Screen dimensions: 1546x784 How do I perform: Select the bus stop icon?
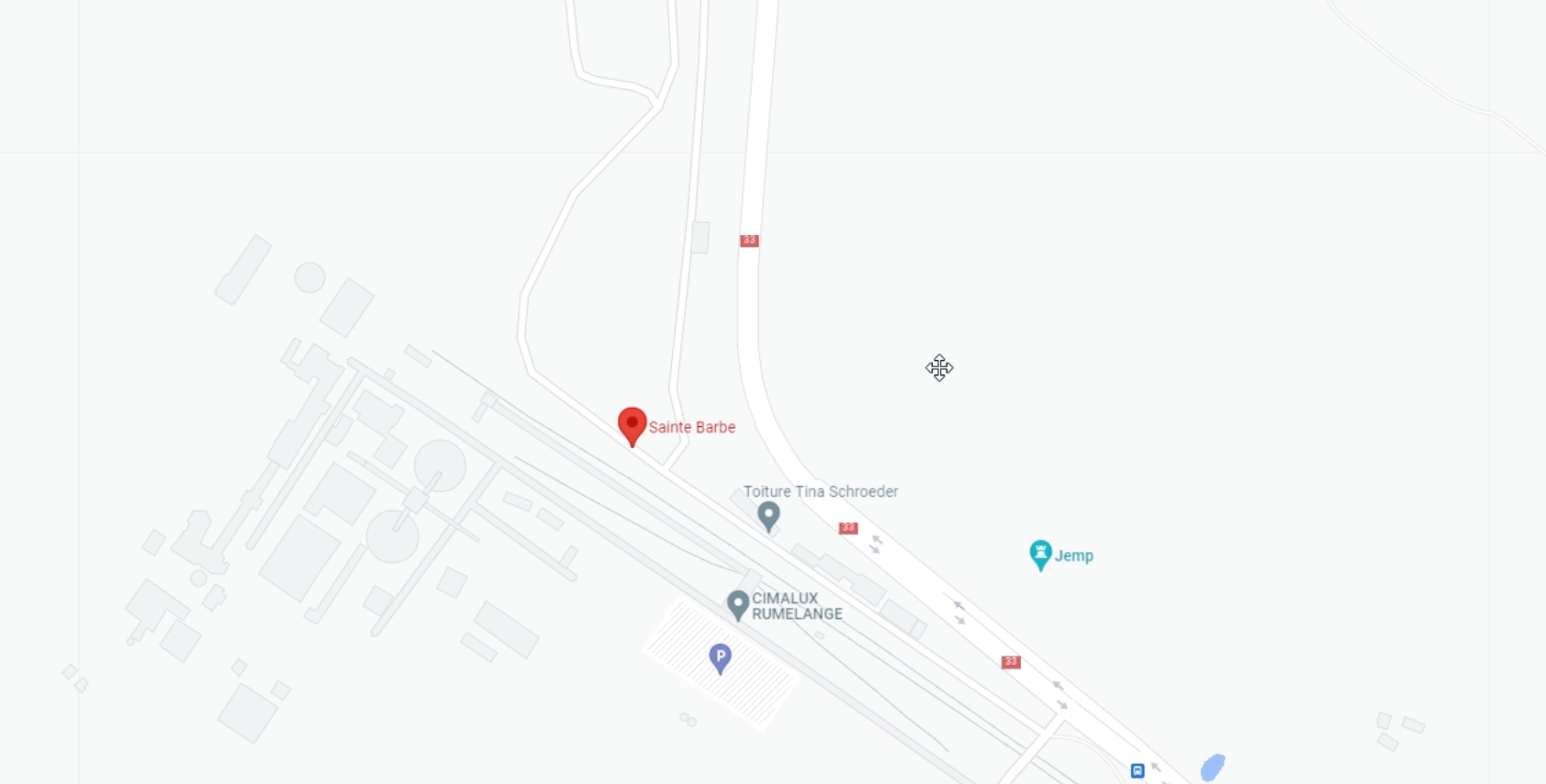coord(1137,770)
